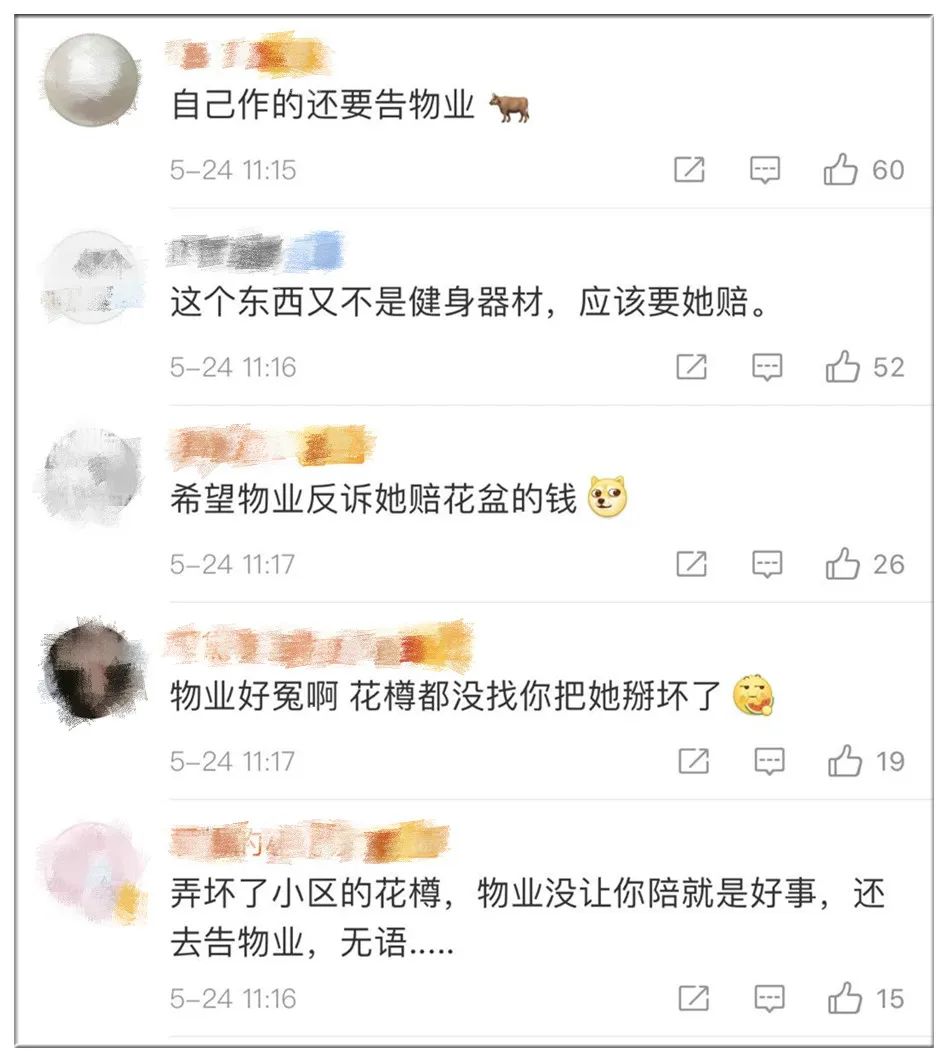Screen dimensions: 948x1062
Task: Repost the comment "希望物业反诉她赔花盆的钱"
Action: click(x=691, y=565)
